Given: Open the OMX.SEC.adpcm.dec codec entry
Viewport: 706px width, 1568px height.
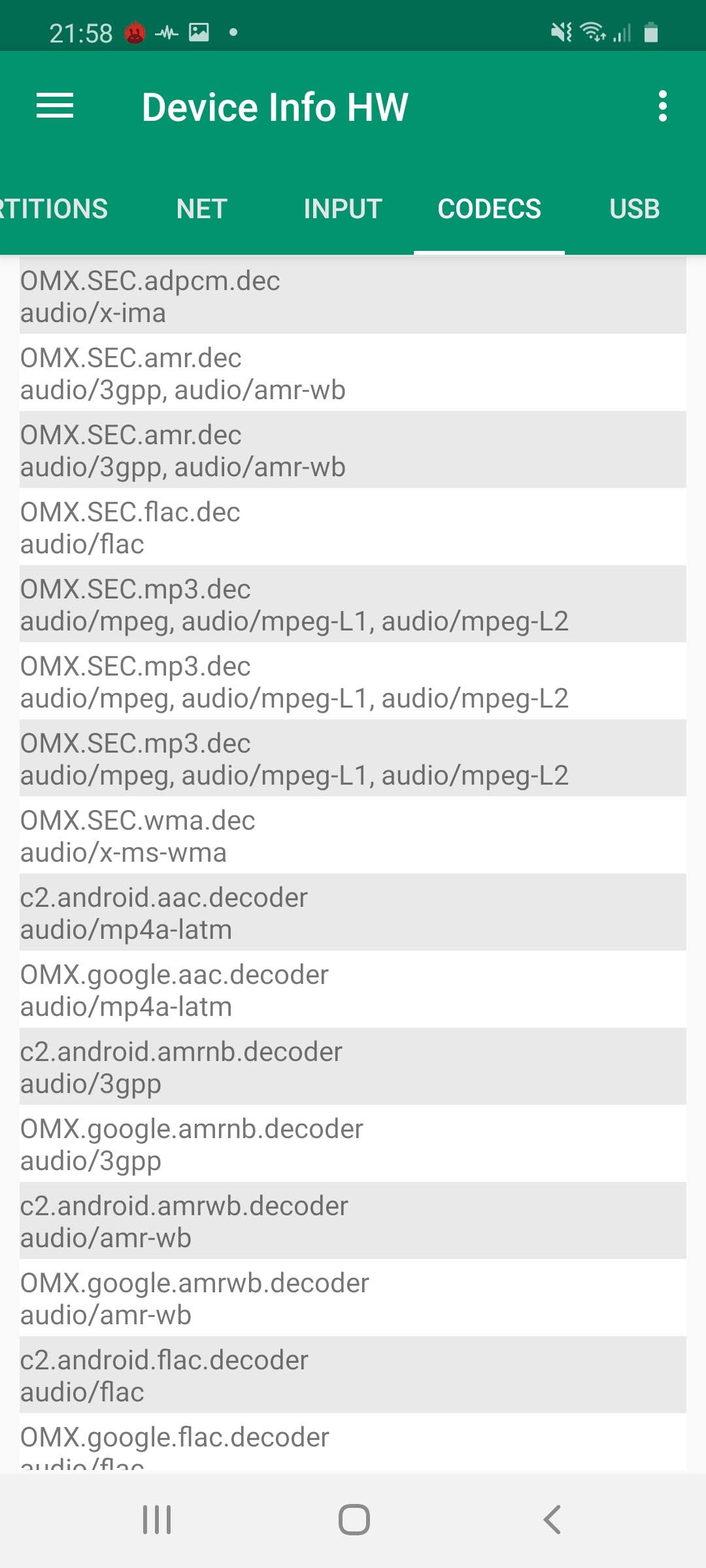Looking at the screenshot, I should tap(353, 296).
